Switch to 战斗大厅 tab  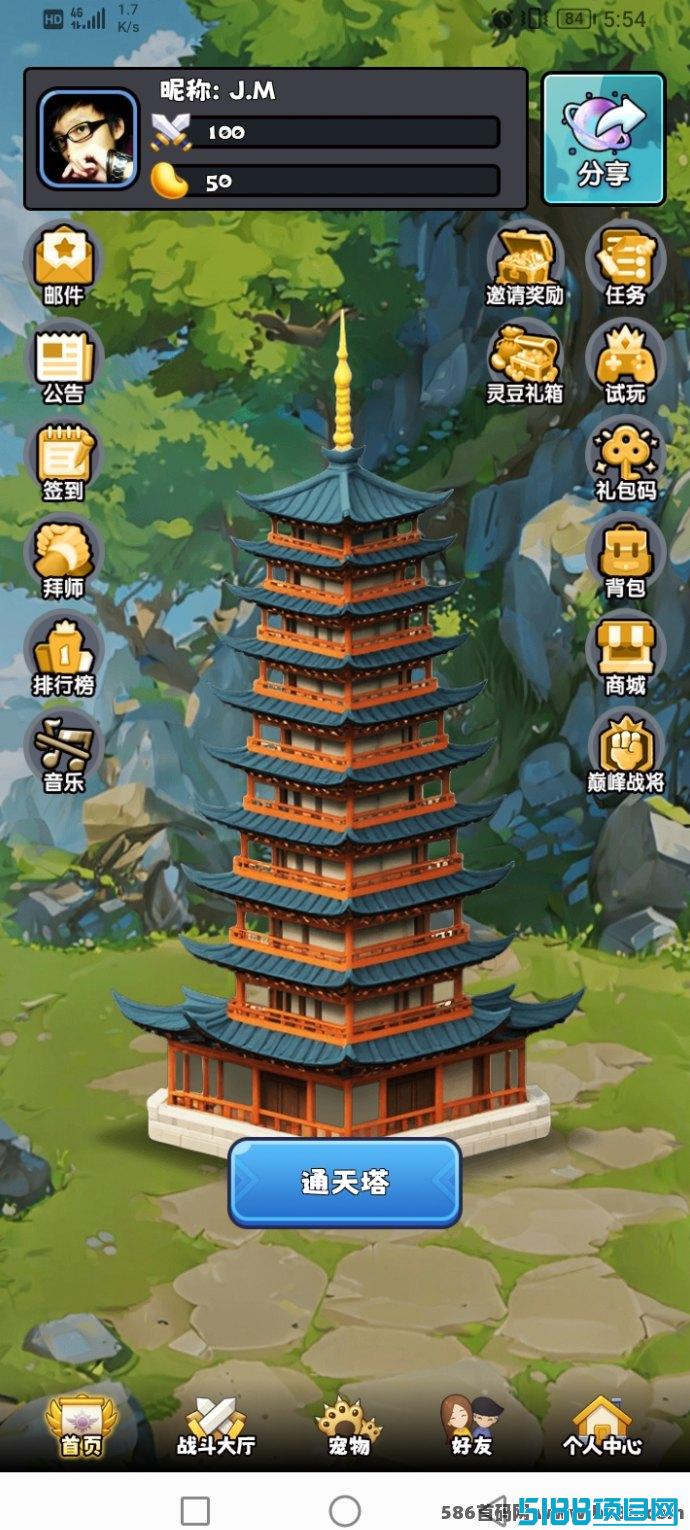click(216, 1427)
